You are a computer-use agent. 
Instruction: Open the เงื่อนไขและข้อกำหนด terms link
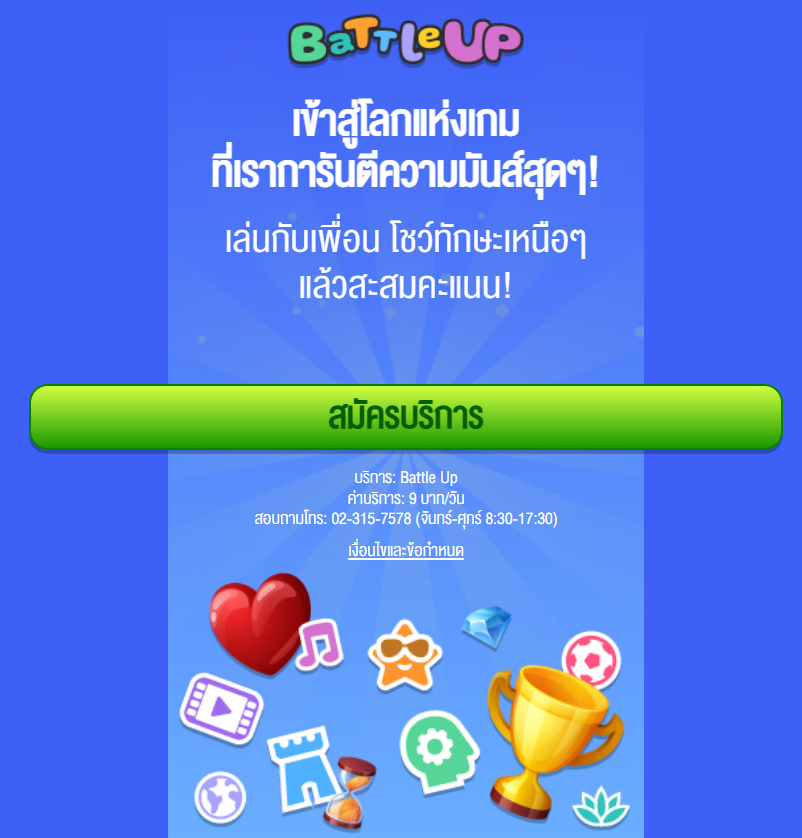(x=405, y=551)
